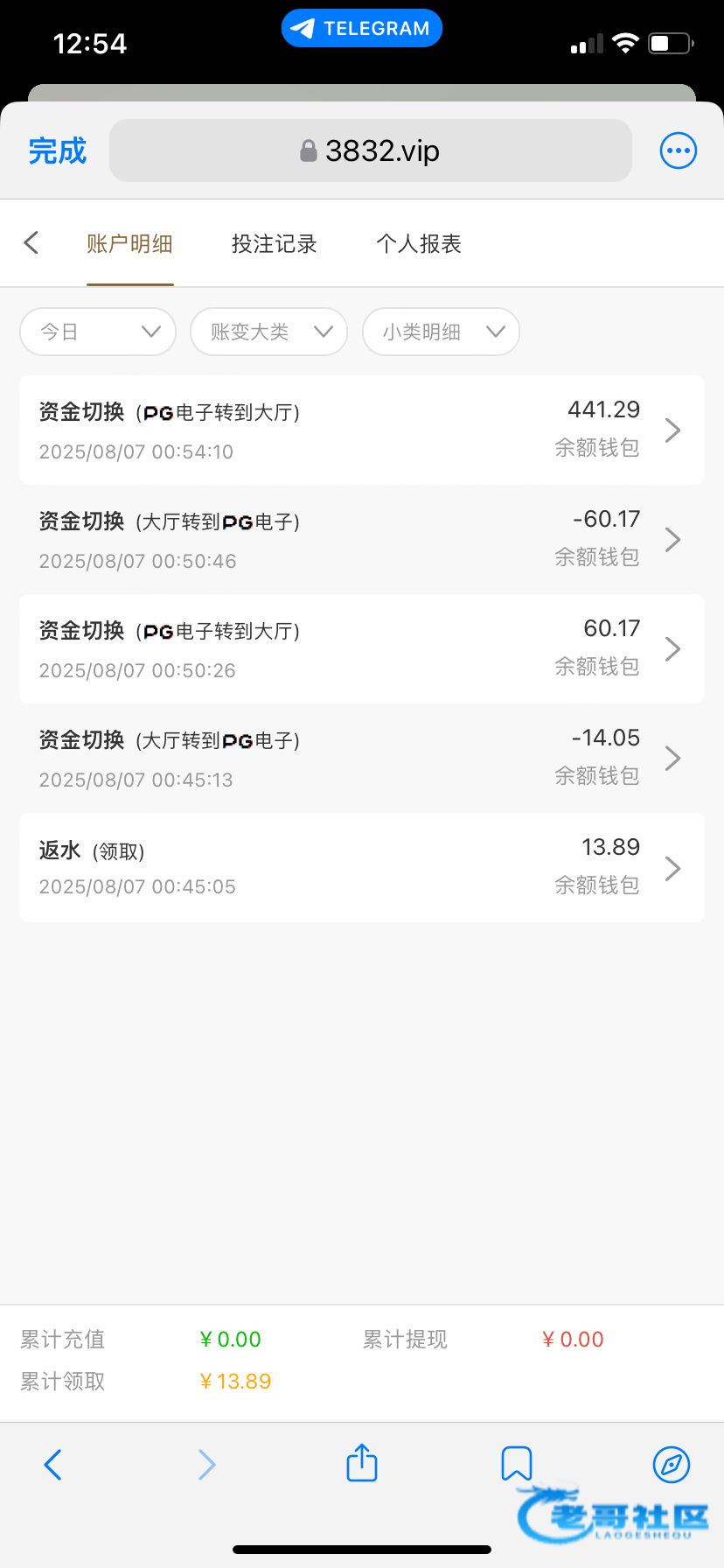
Task: Expand the 小类明细 filter dropdown
Action: [x=441, y=332]
